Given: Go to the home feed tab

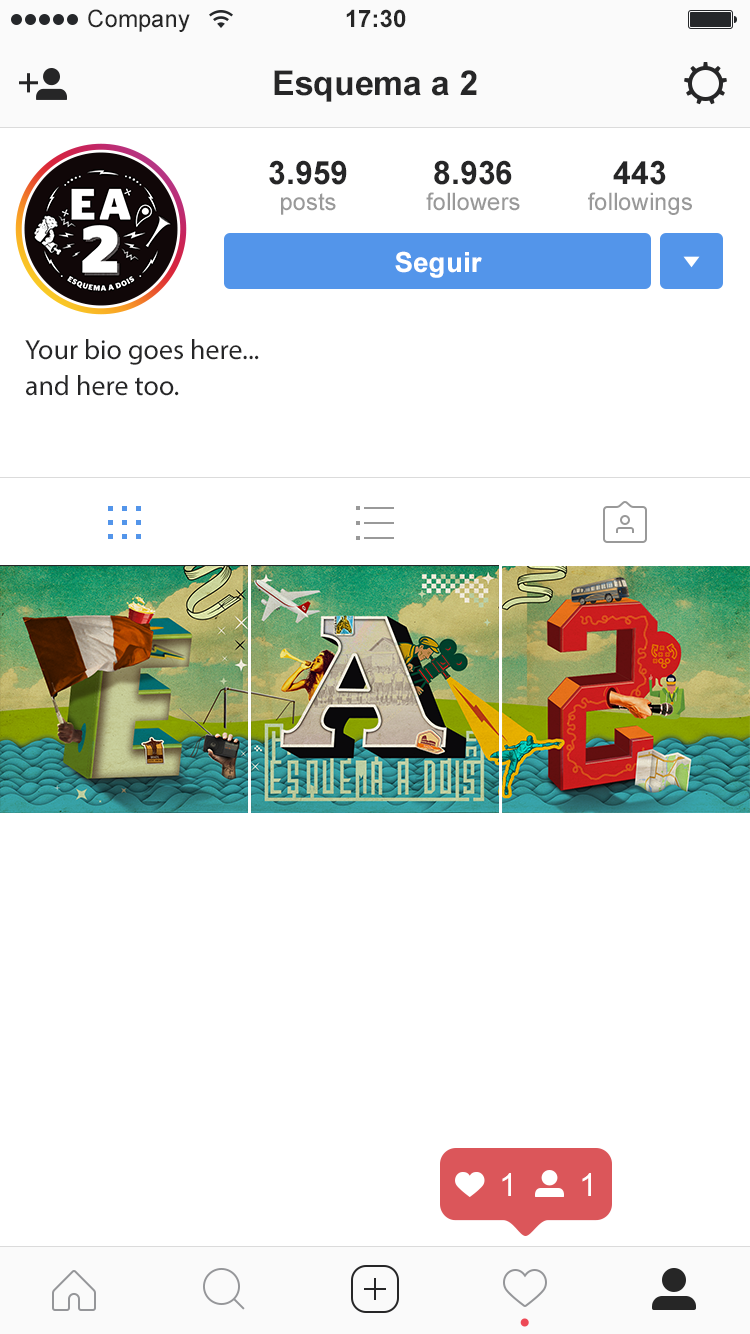Looking at the screenshot, I should point(74,1289).
